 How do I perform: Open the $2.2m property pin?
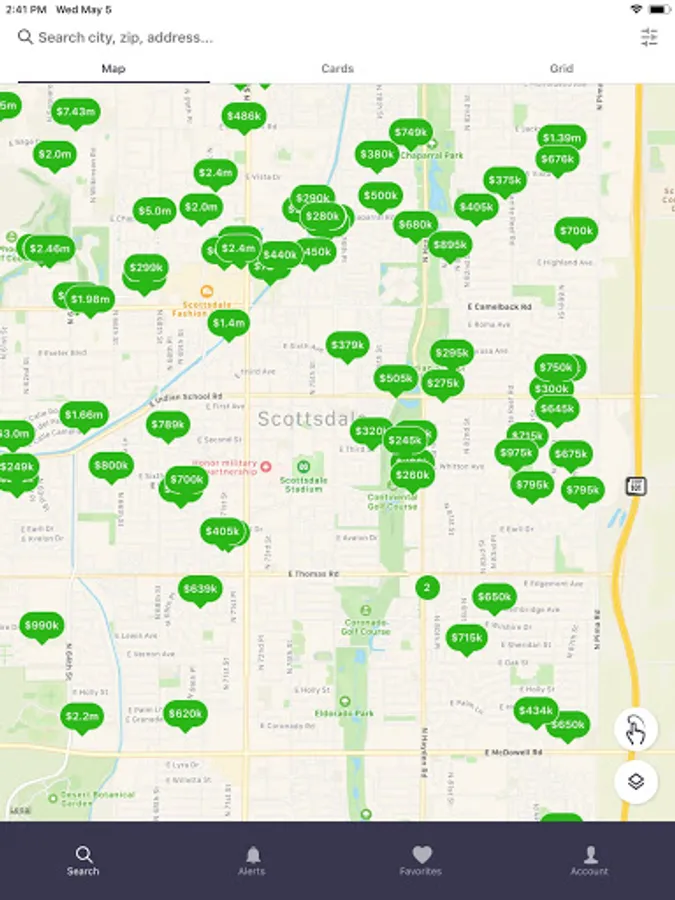click(82, 716)
